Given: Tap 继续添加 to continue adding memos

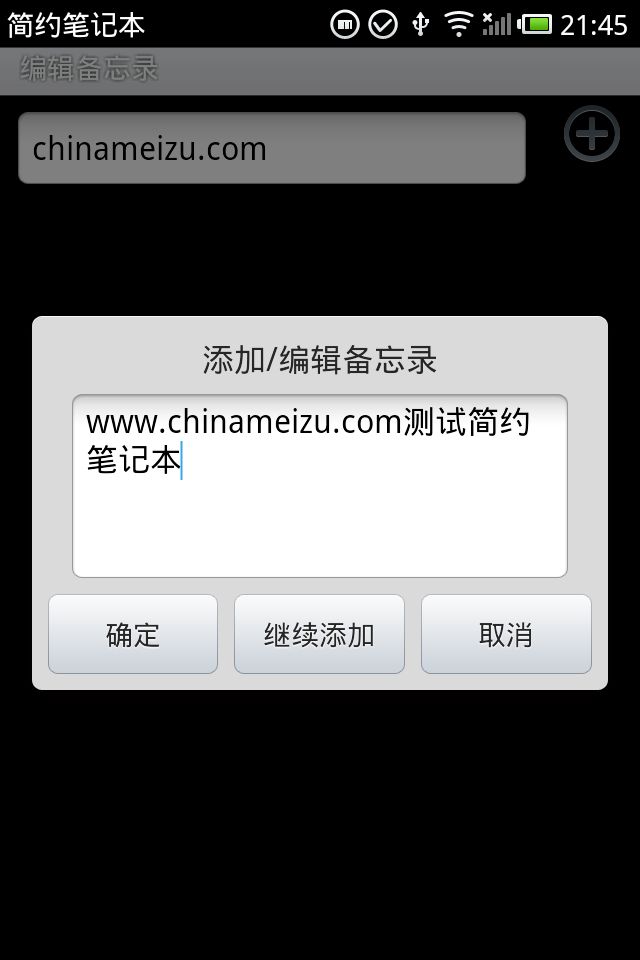Looking at the screenshot, I should pyautogui.click(x=319, y=634).
